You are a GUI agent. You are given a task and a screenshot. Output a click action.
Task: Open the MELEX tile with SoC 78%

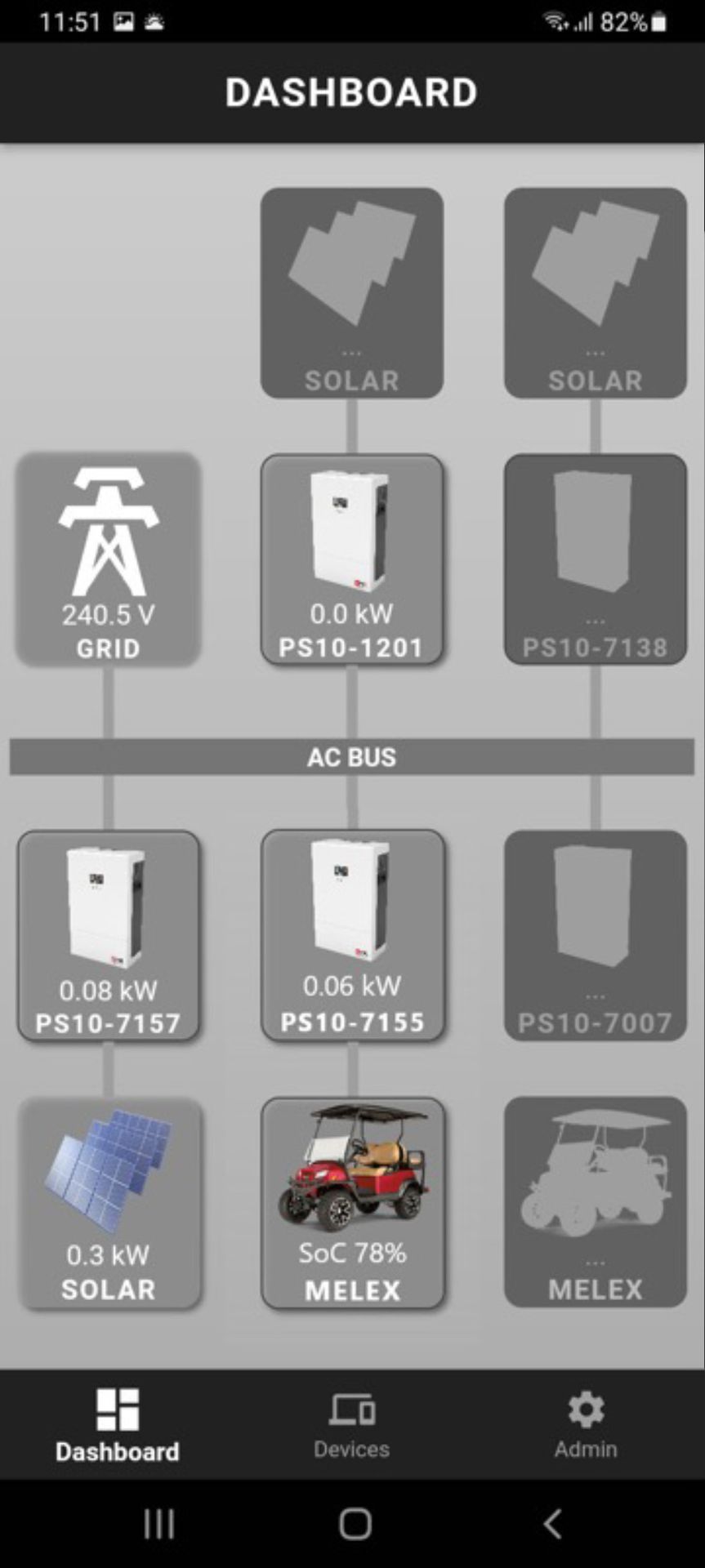click(352, 1203)
